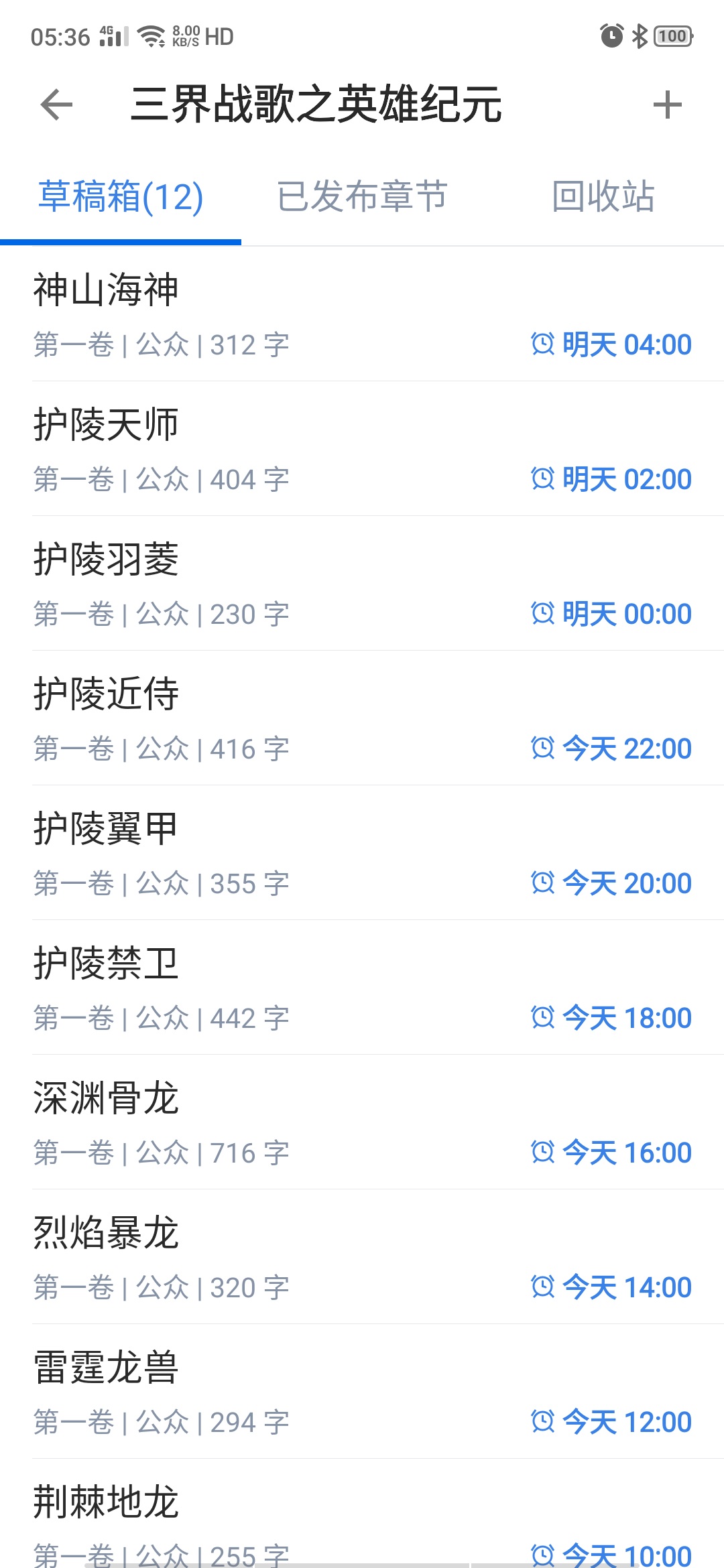724x1568 pixels.
Task: Open the draft 护陵天师
Action: [x=362, y=450]
